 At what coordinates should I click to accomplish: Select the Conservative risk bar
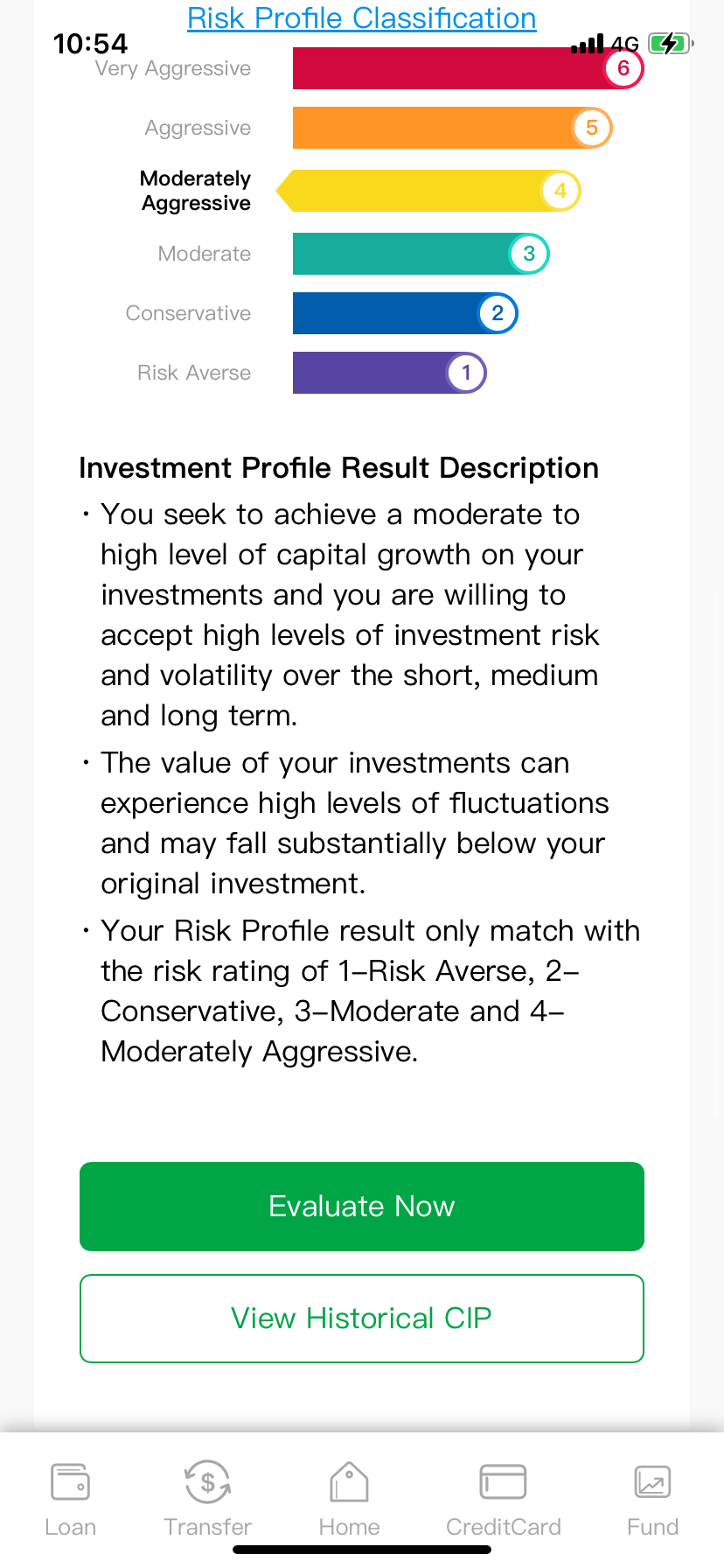click(402, 313)
